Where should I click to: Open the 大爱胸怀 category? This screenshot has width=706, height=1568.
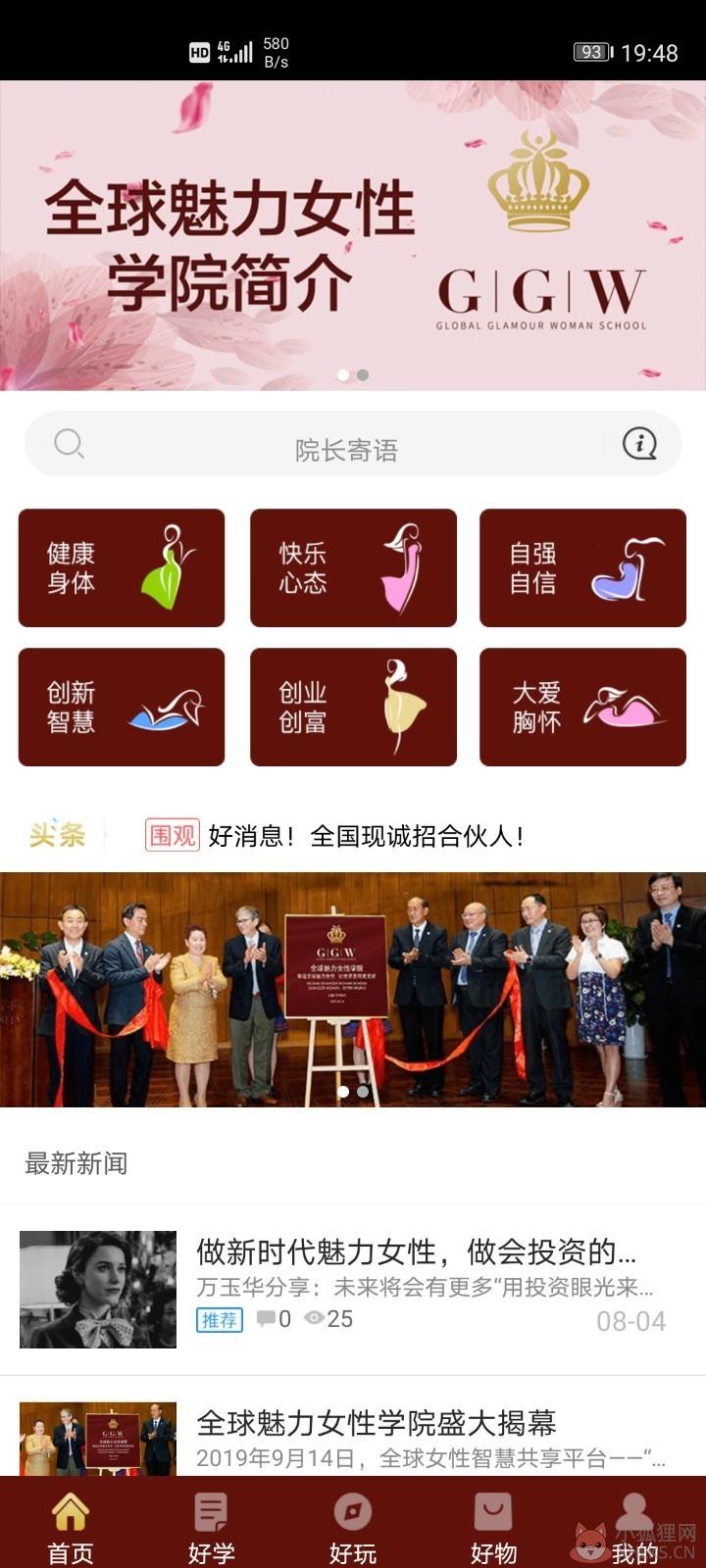(582, 707)
